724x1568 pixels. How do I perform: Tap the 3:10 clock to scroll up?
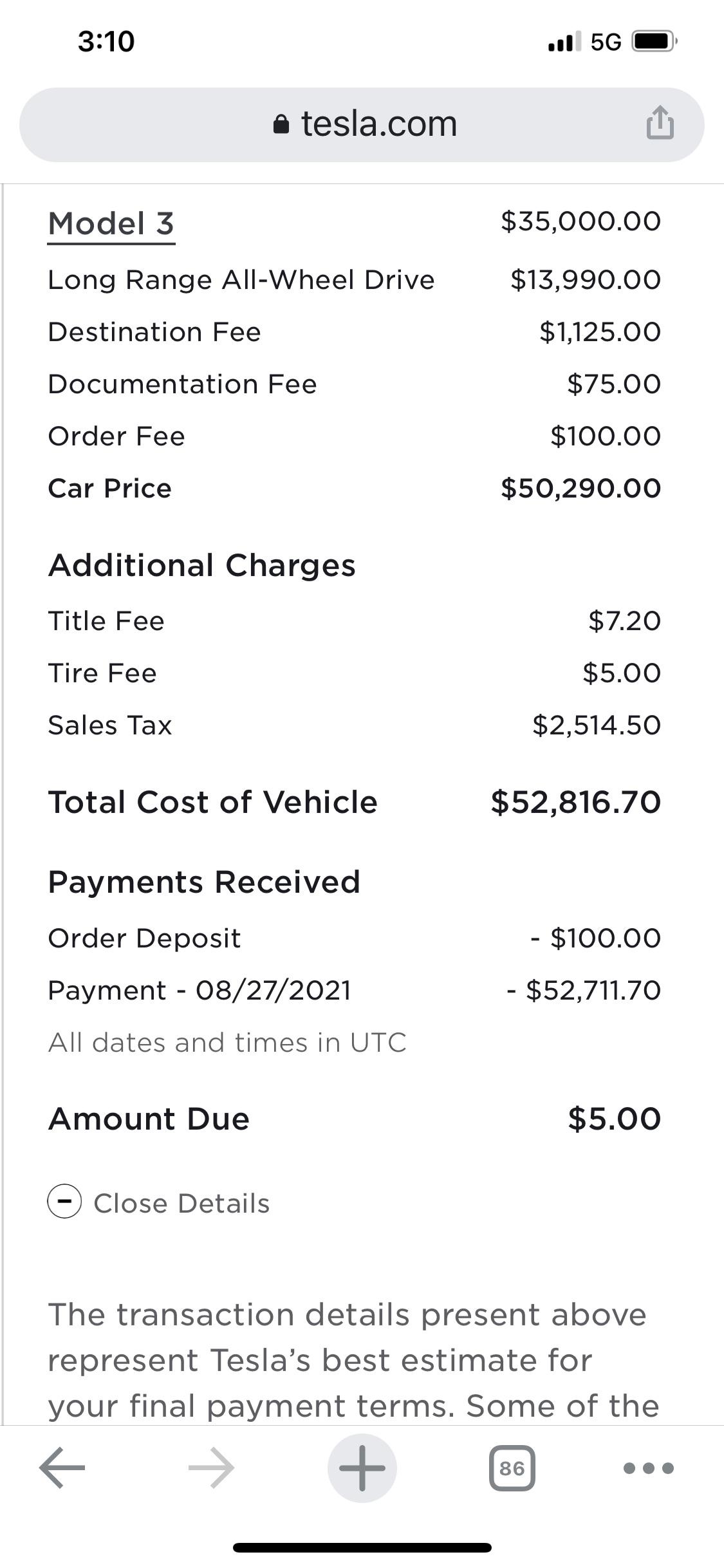click(x=106, y=41)
